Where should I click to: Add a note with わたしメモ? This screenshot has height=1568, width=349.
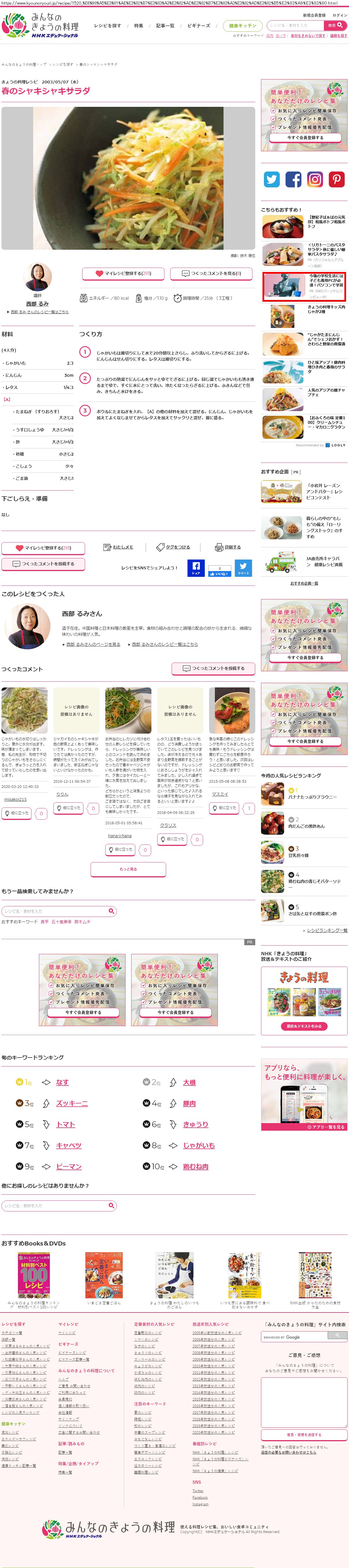point(119,547)
